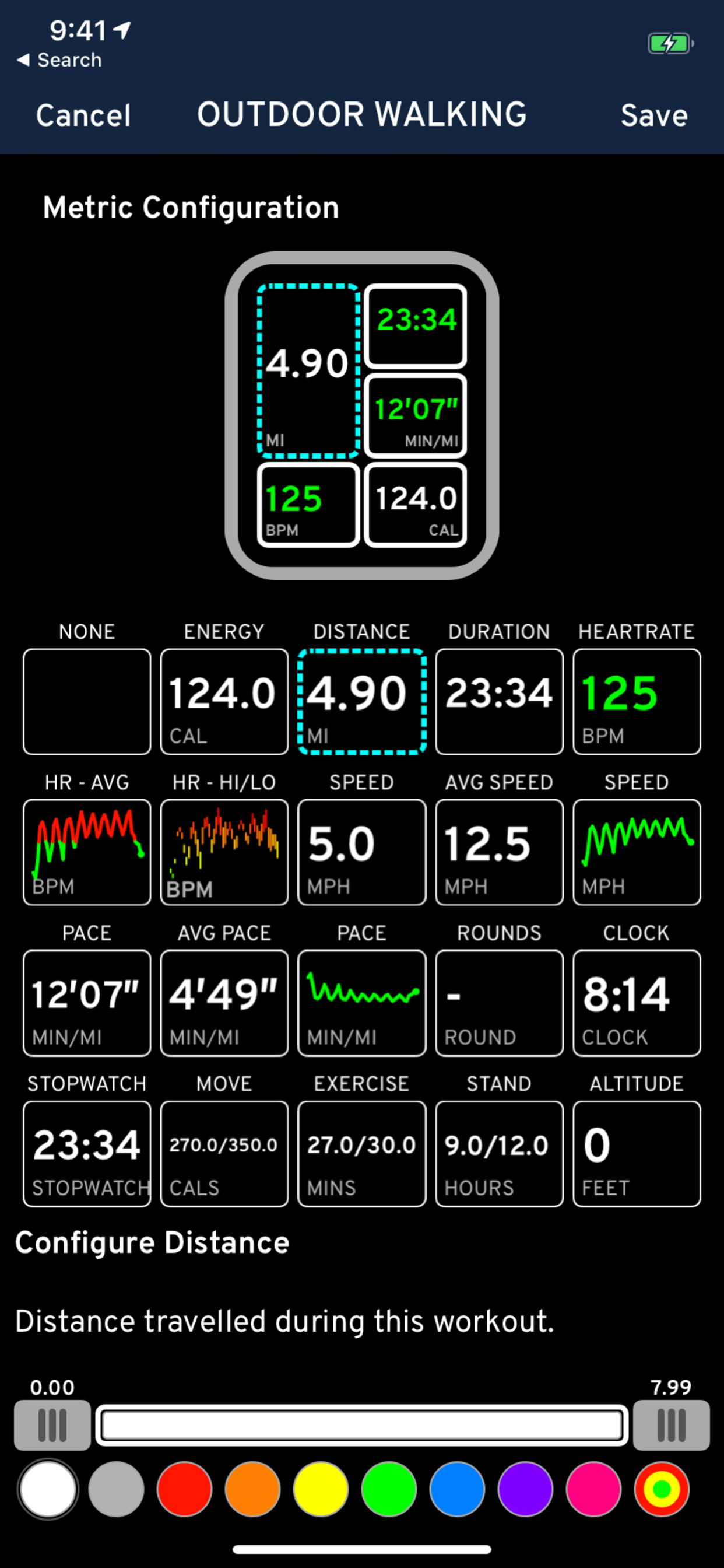The image size is (724, 1568).
Task: Tap the 7.99 maximum range handle
Action: pyautogui.click(x=671, y=1425)
